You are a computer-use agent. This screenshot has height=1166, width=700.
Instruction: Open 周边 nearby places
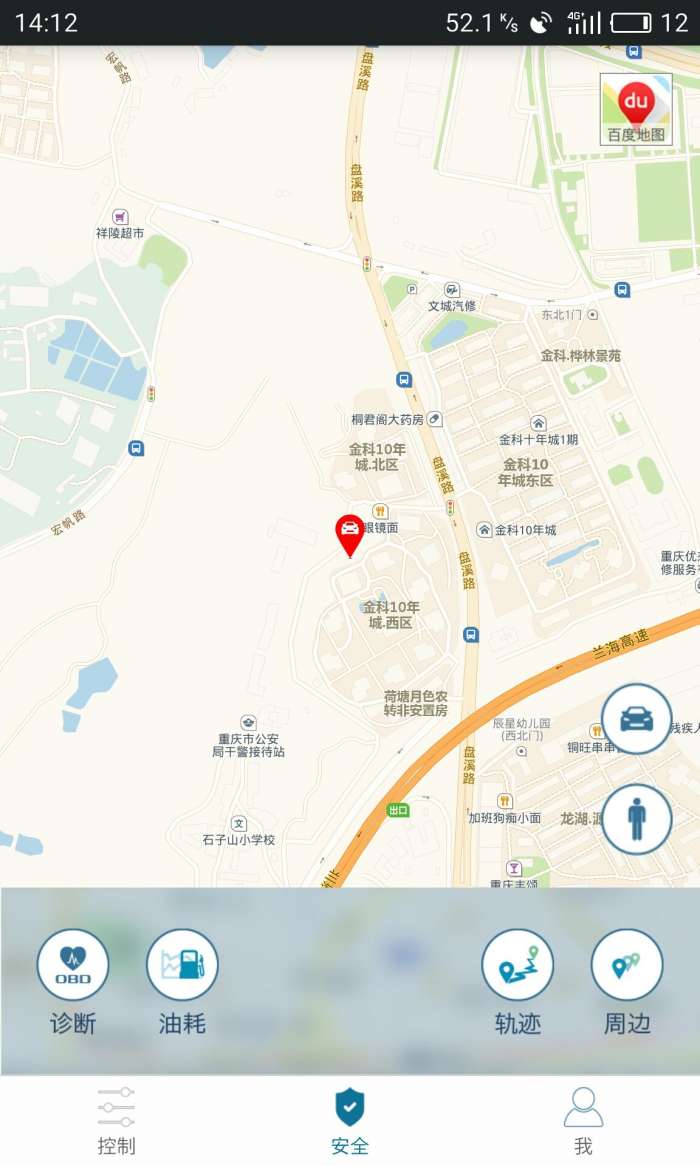point(627,966)
